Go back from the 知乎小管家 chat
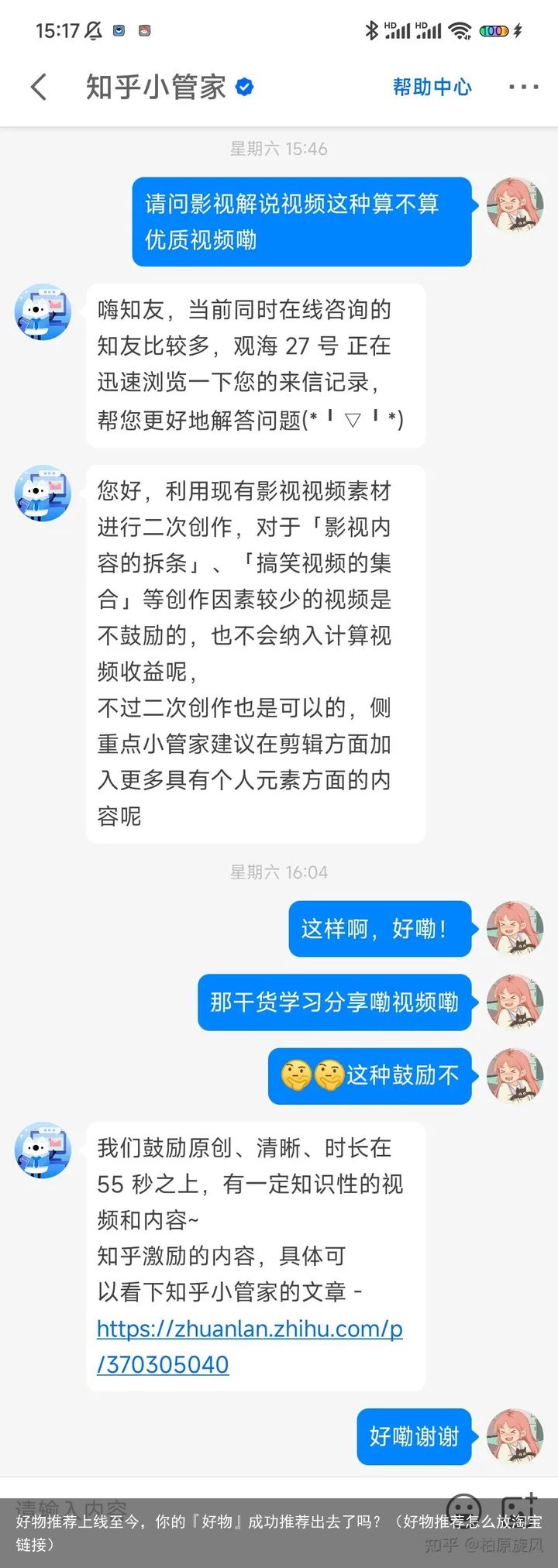Viewport: 558px width, 1568px height. click(x=39, y=88)
